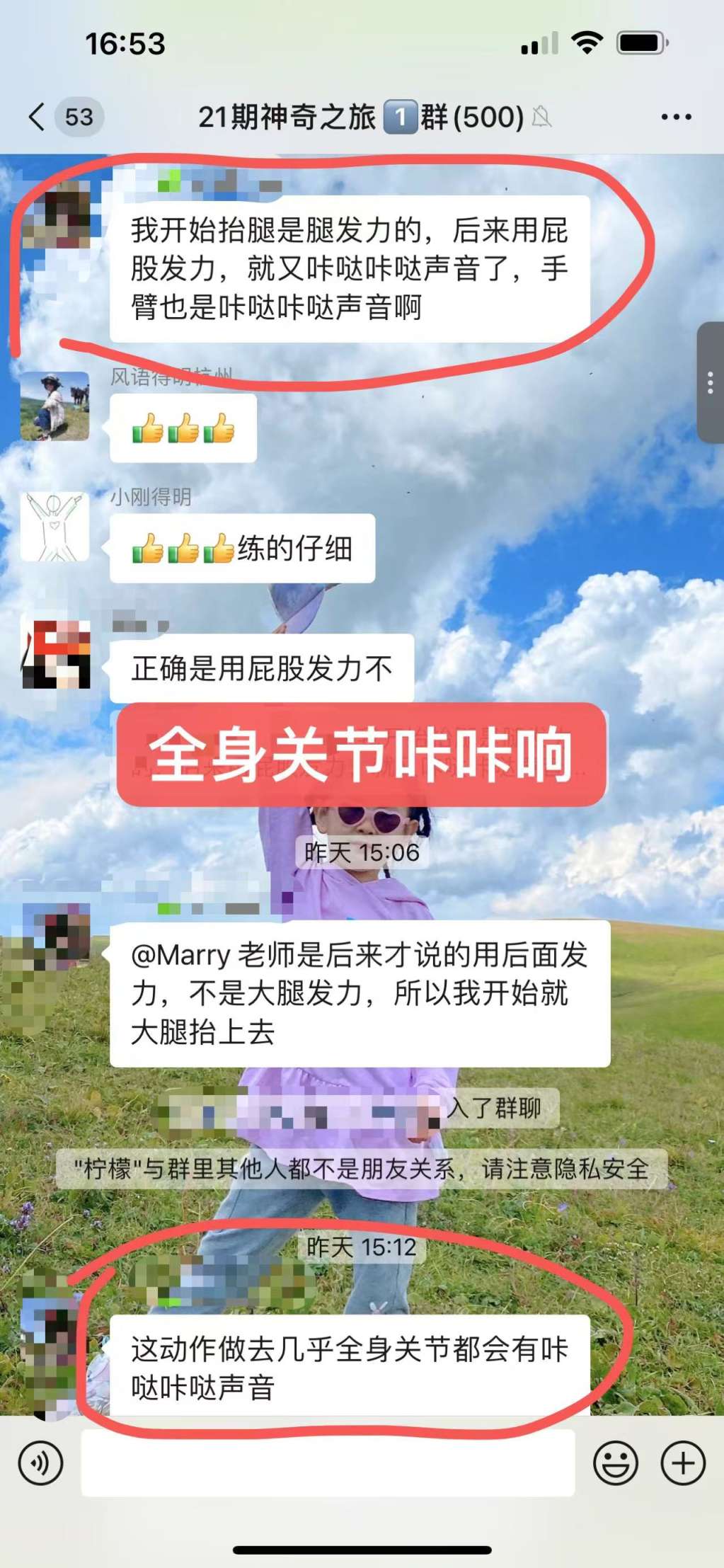724x1568 pixels.
Task: Open the plus attachment menu
Action: 683,1463
